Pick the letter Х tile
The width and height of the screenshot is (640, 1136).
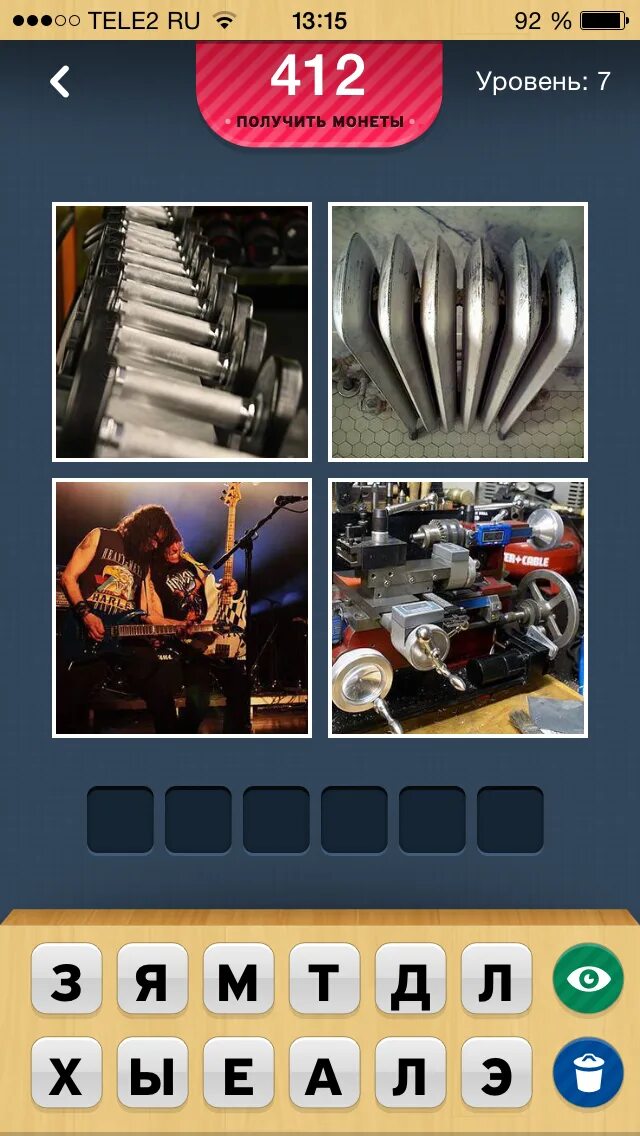(x=66, y=1073)
